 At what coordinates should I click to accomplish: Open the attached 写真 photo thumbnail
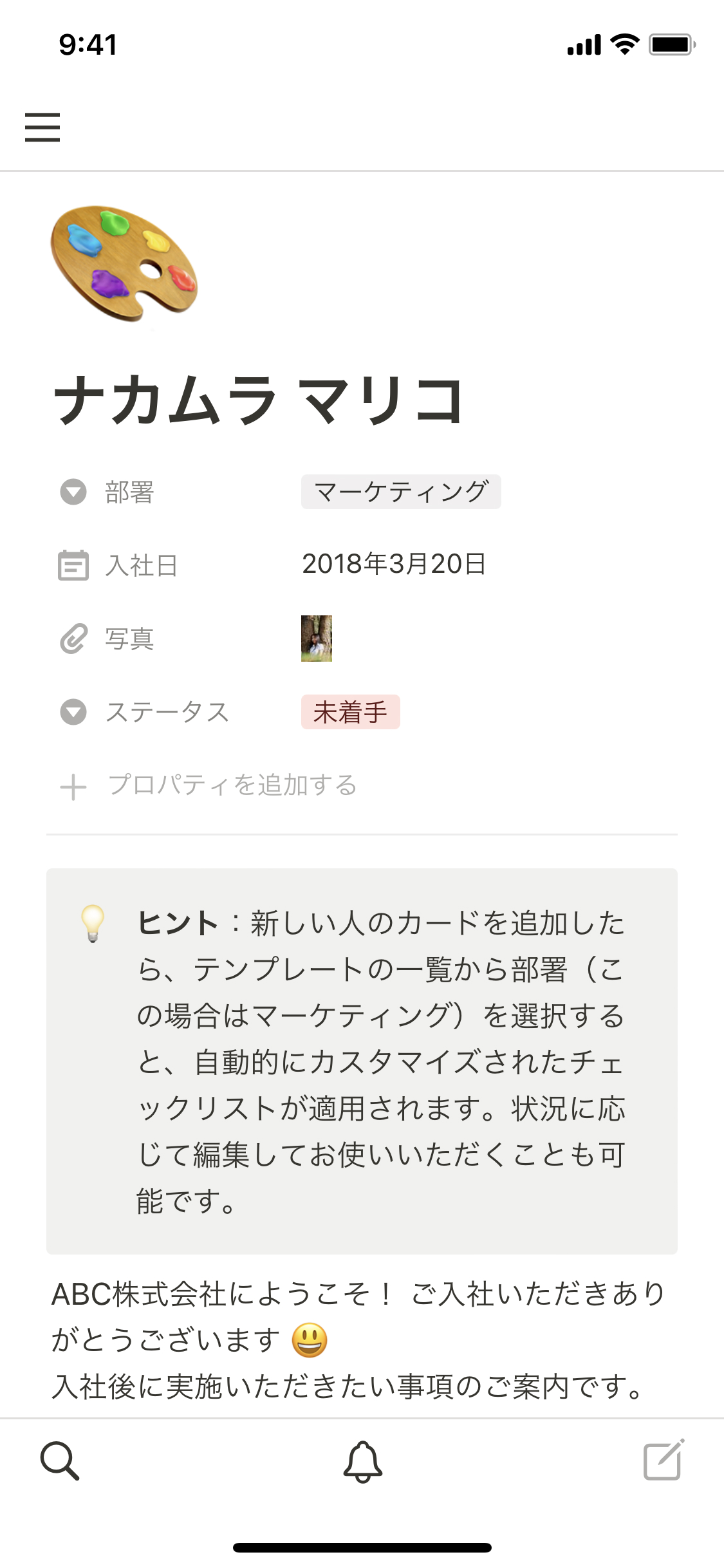pos(317,639)
